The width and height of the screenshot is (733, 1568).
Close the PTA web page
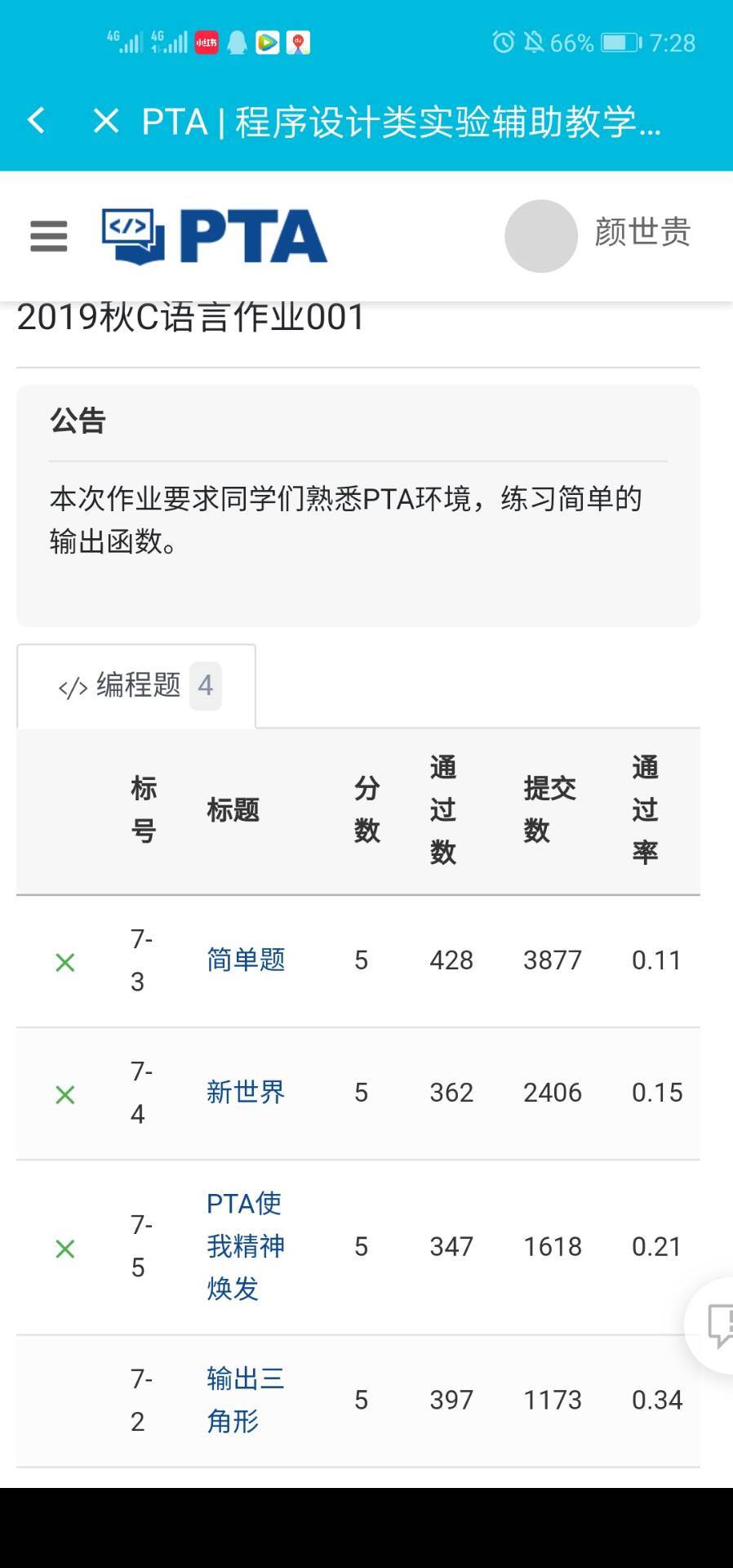pos(106,121)
